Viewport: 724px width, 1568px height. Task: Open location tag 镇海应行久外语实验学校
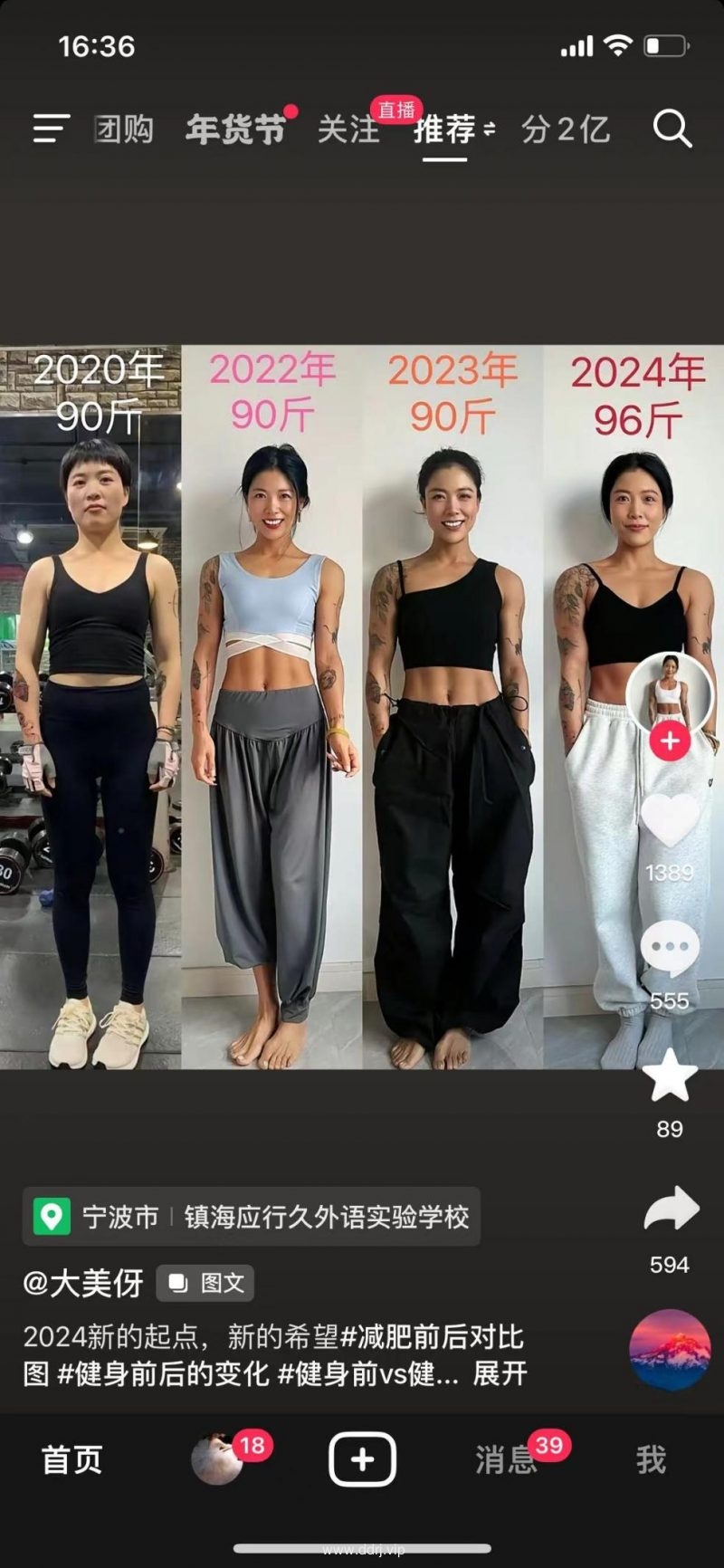(326, 1217)
